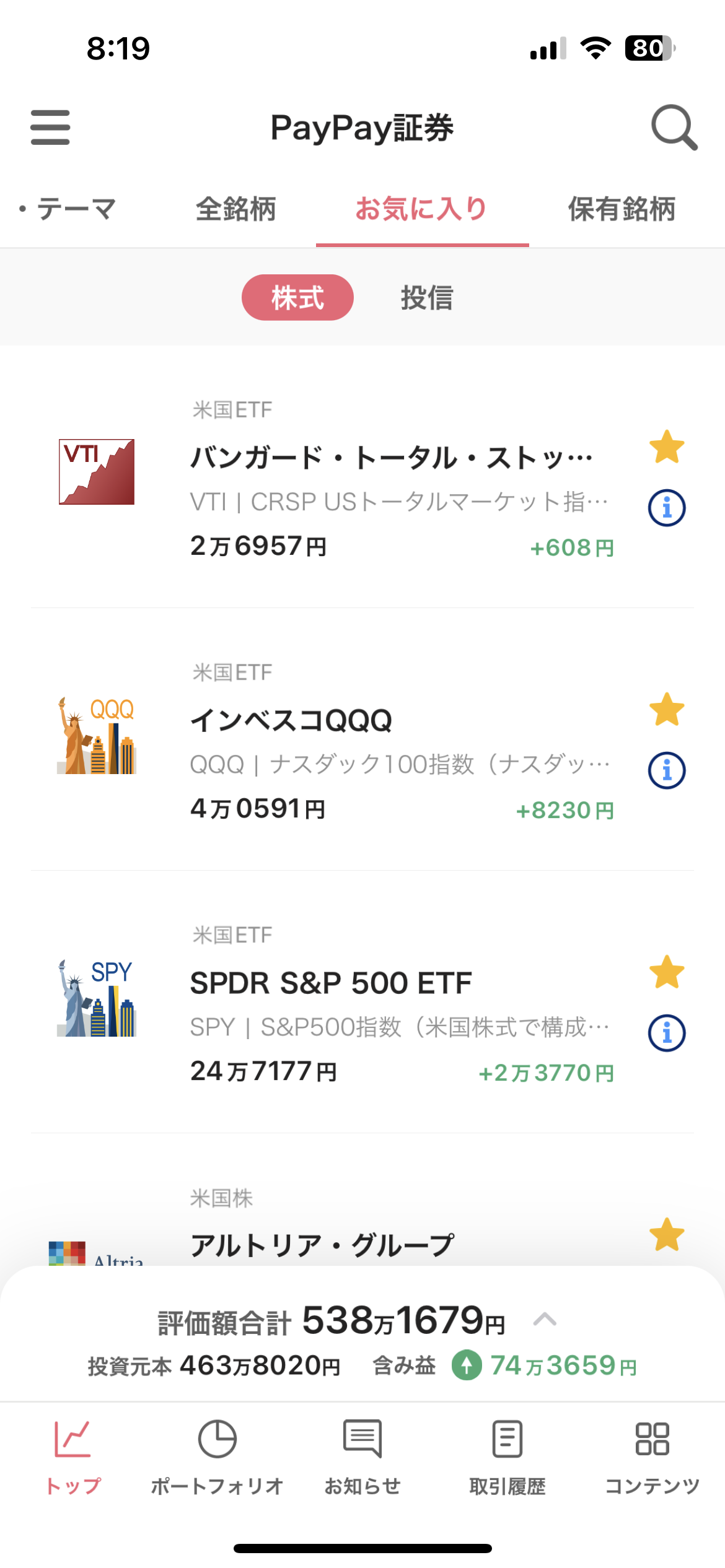Open info details for SPDR S&P 500
This screenshot has height=1568, width=725.
(x=667, y=1032)
